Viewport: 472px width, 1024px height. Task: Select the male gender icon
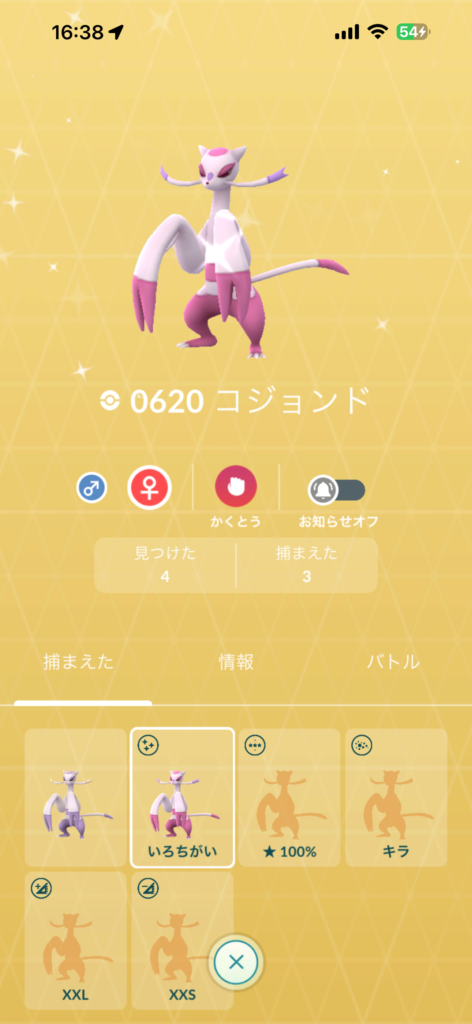91,488
